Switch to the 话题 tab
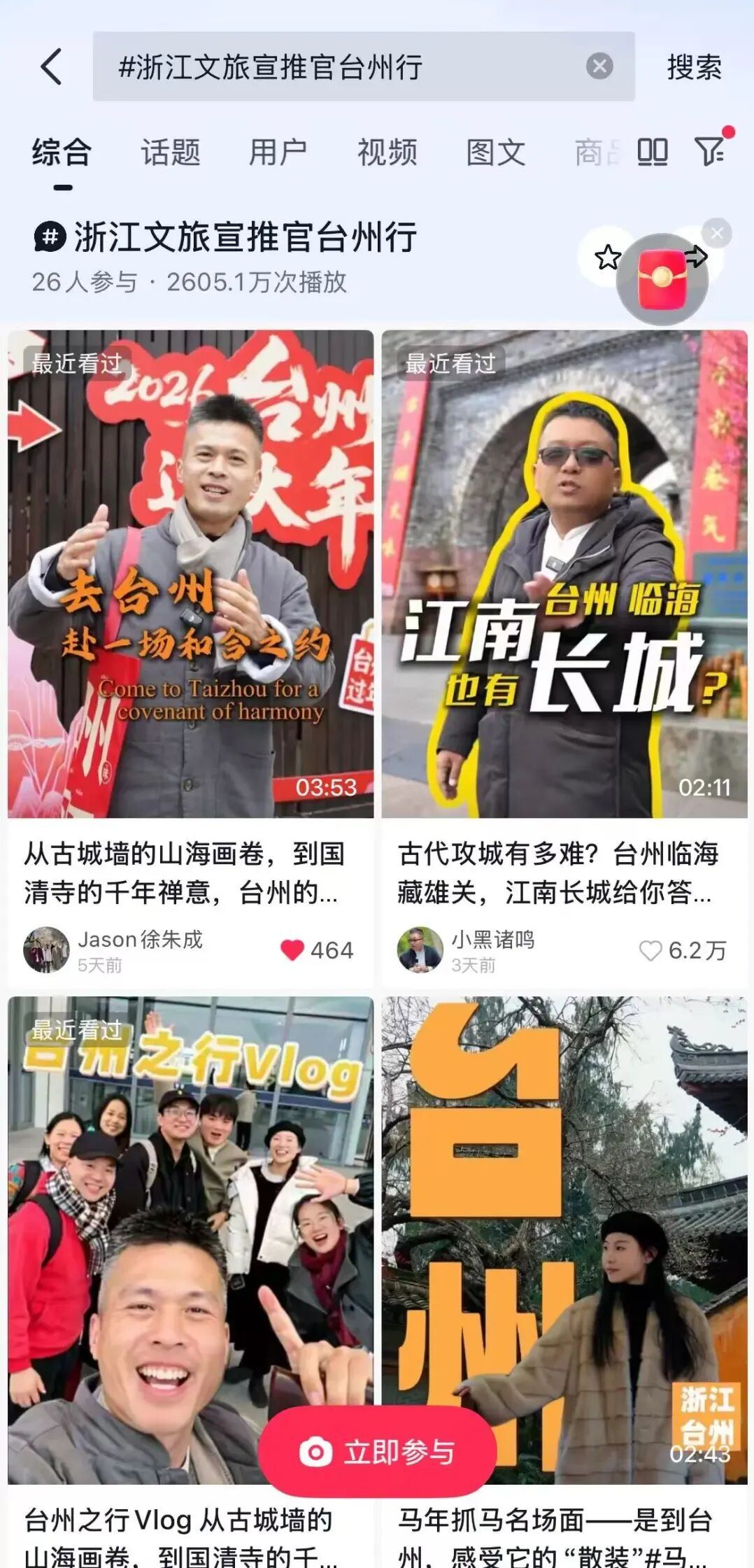 (171, 153)
